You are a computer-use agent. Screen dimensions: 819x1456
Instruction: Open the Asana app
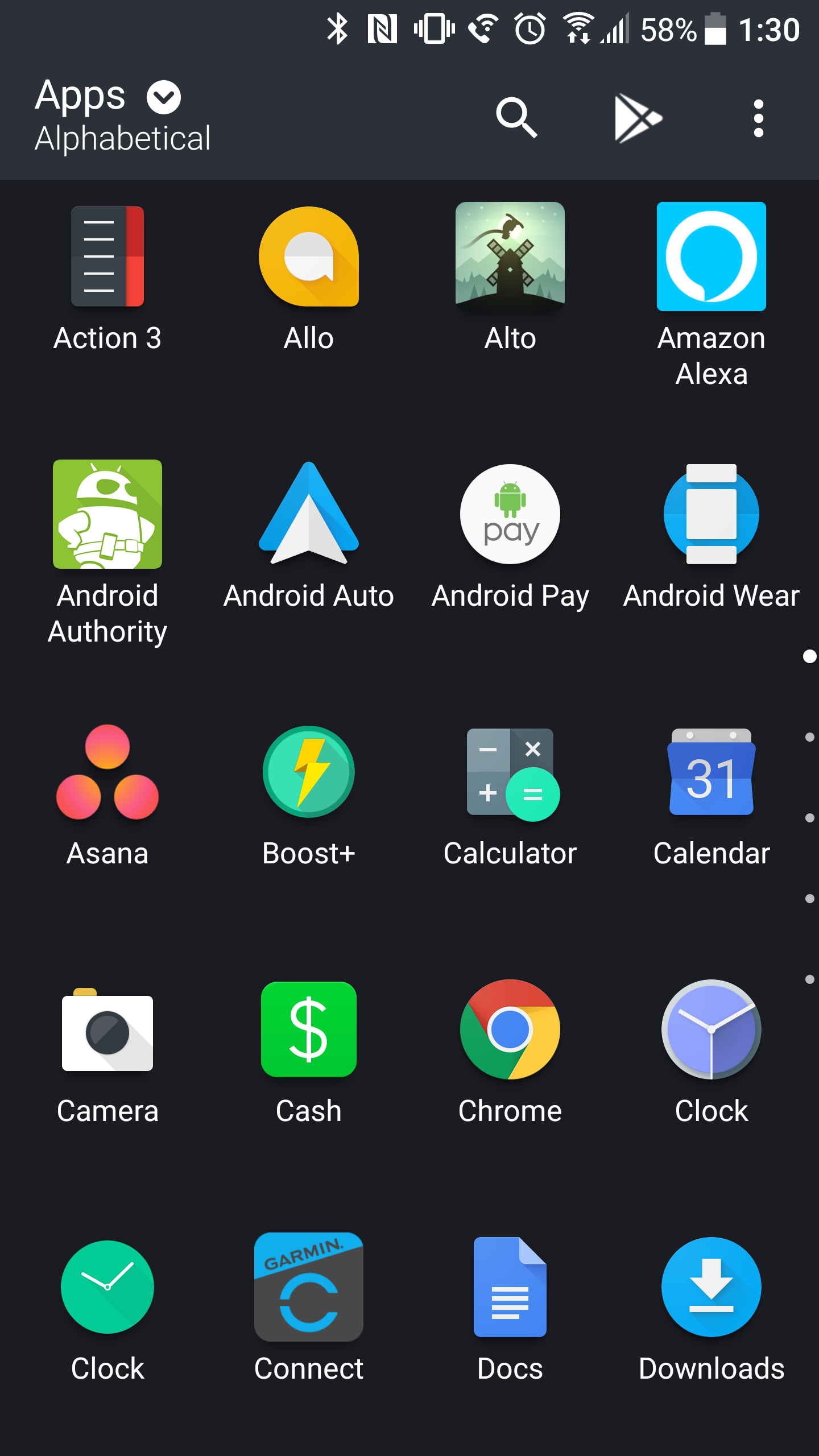click(x=107, y=772)
